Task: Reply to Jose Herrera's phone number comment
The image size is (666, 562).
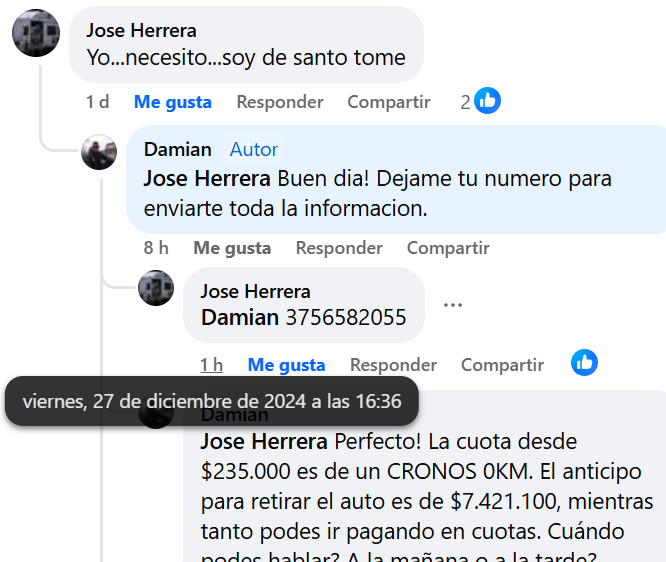Action: (393, 365)
